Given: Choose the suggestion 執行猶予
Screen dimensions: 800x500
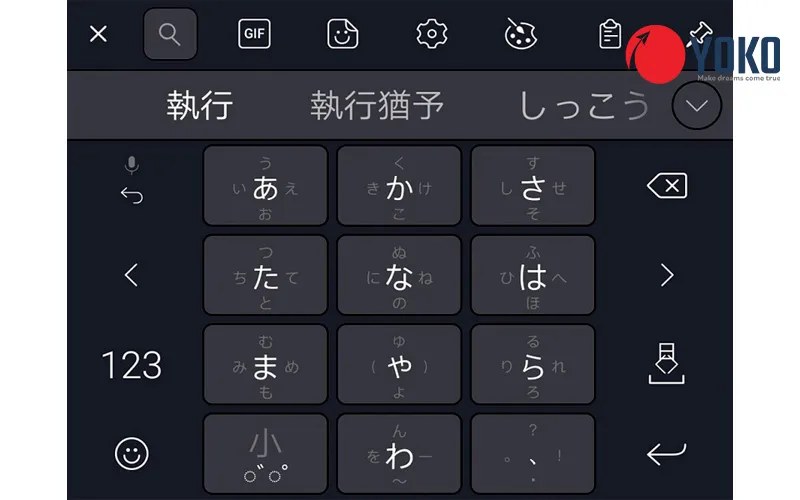Looking at the screenshot, I should [x=376, y=105].
